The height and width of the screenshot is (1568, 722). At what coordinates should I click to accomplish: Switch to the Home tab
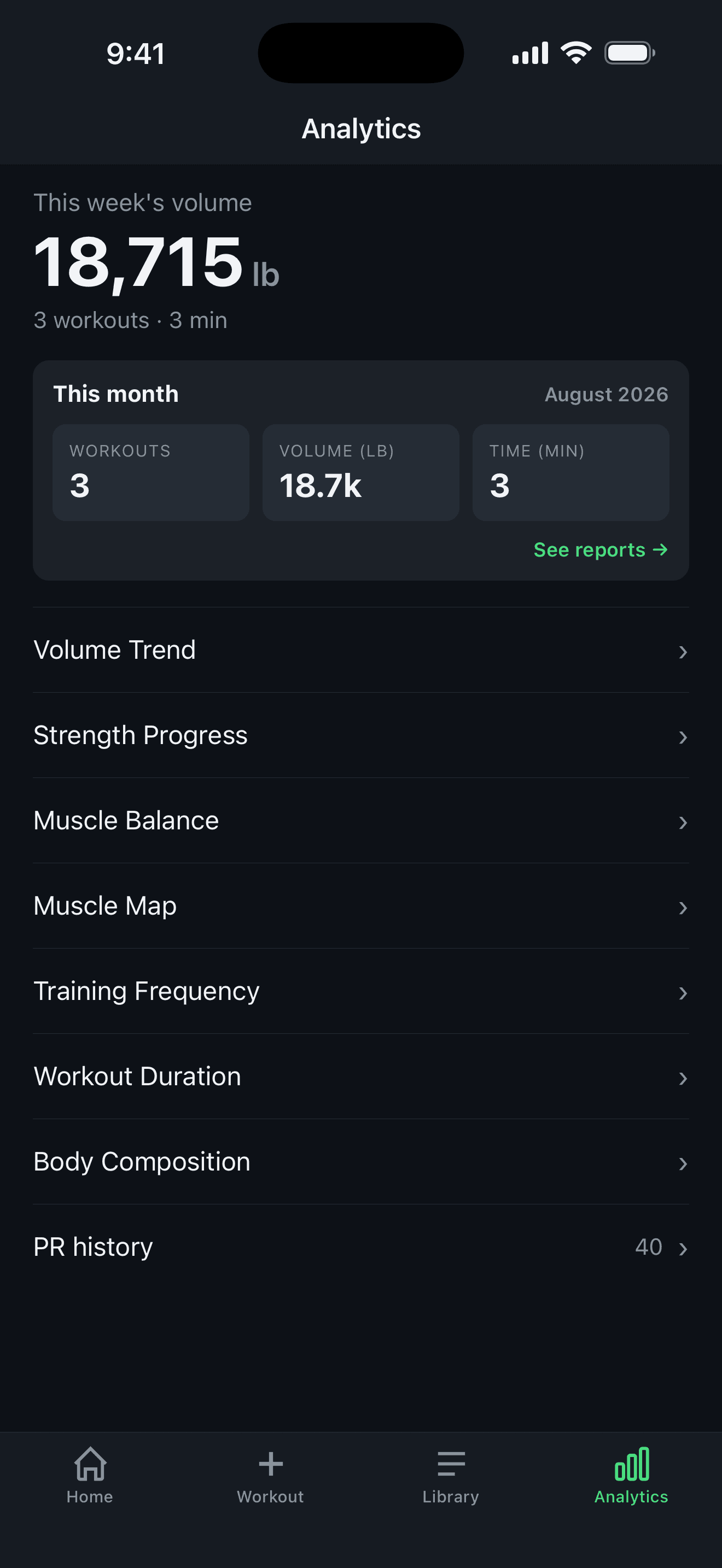click(90, 1476)
